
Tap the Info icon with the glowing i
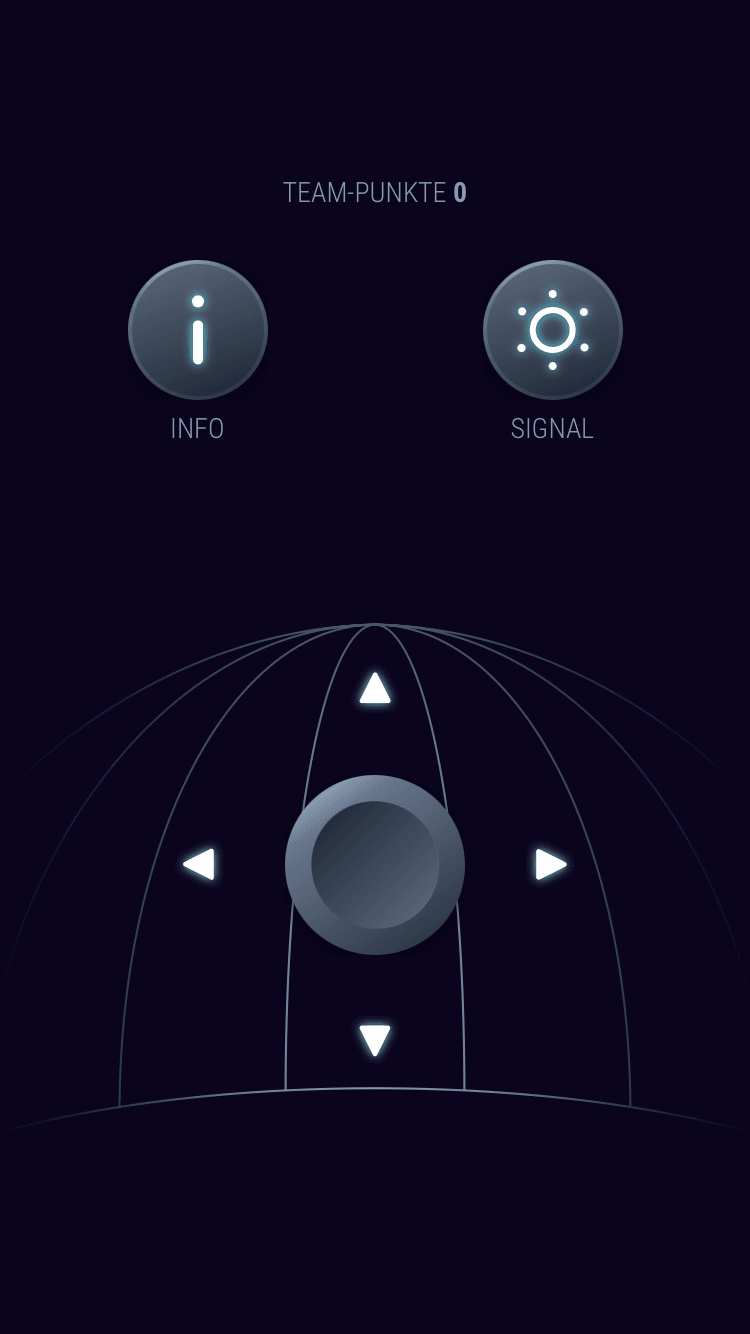tap(198, 329)
